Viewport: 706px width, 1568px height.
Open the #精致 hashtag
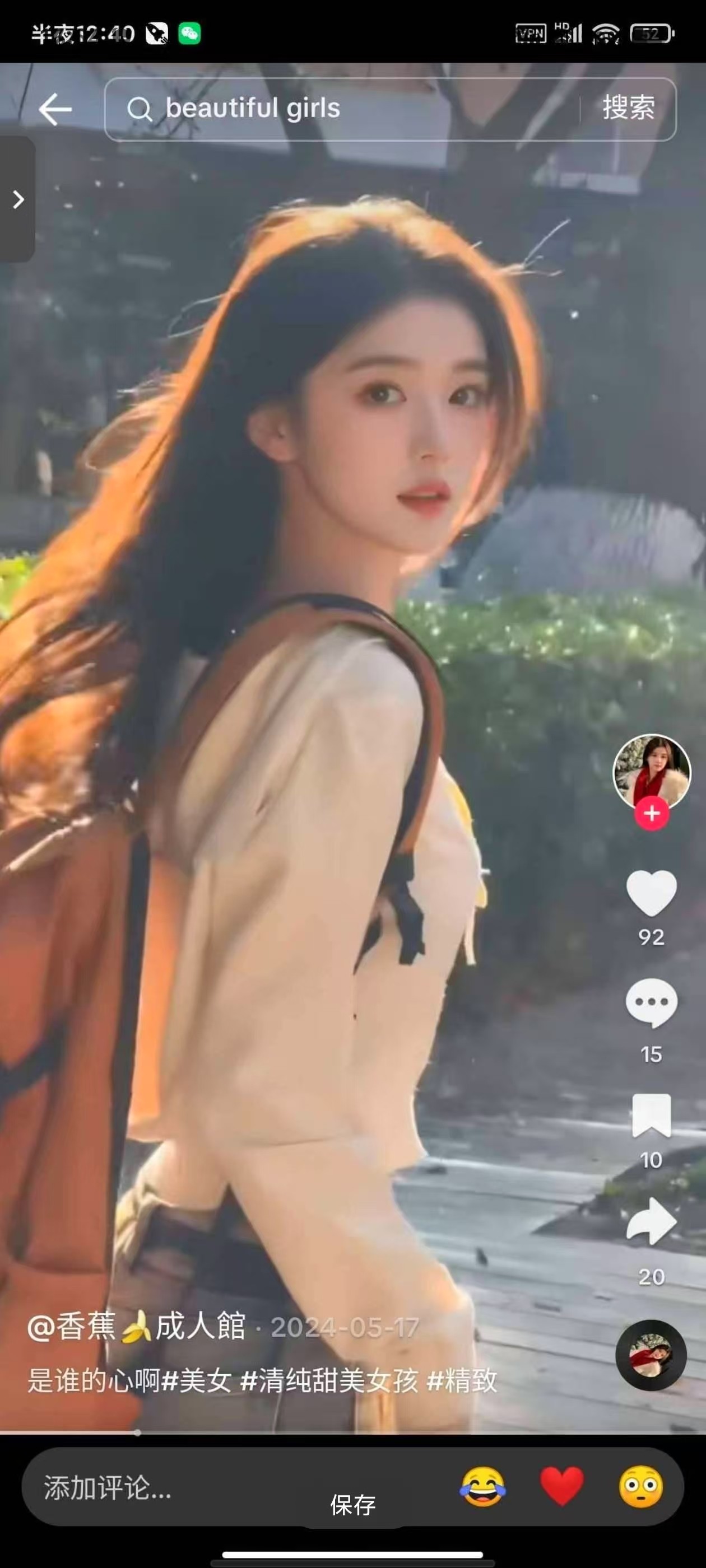tap(462, 1380)
